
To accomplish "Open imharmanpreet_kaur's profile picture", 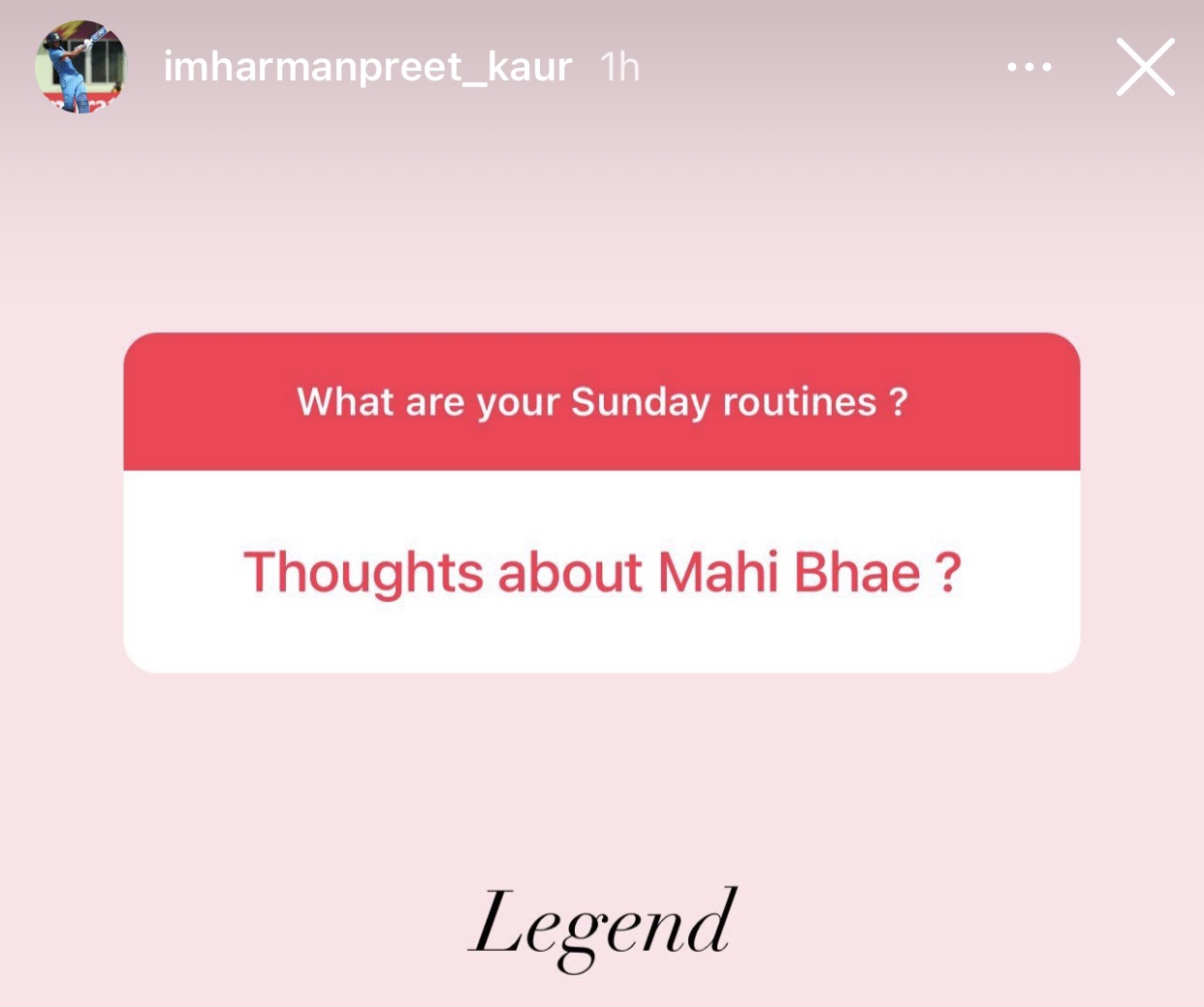I will click(79, 67).
